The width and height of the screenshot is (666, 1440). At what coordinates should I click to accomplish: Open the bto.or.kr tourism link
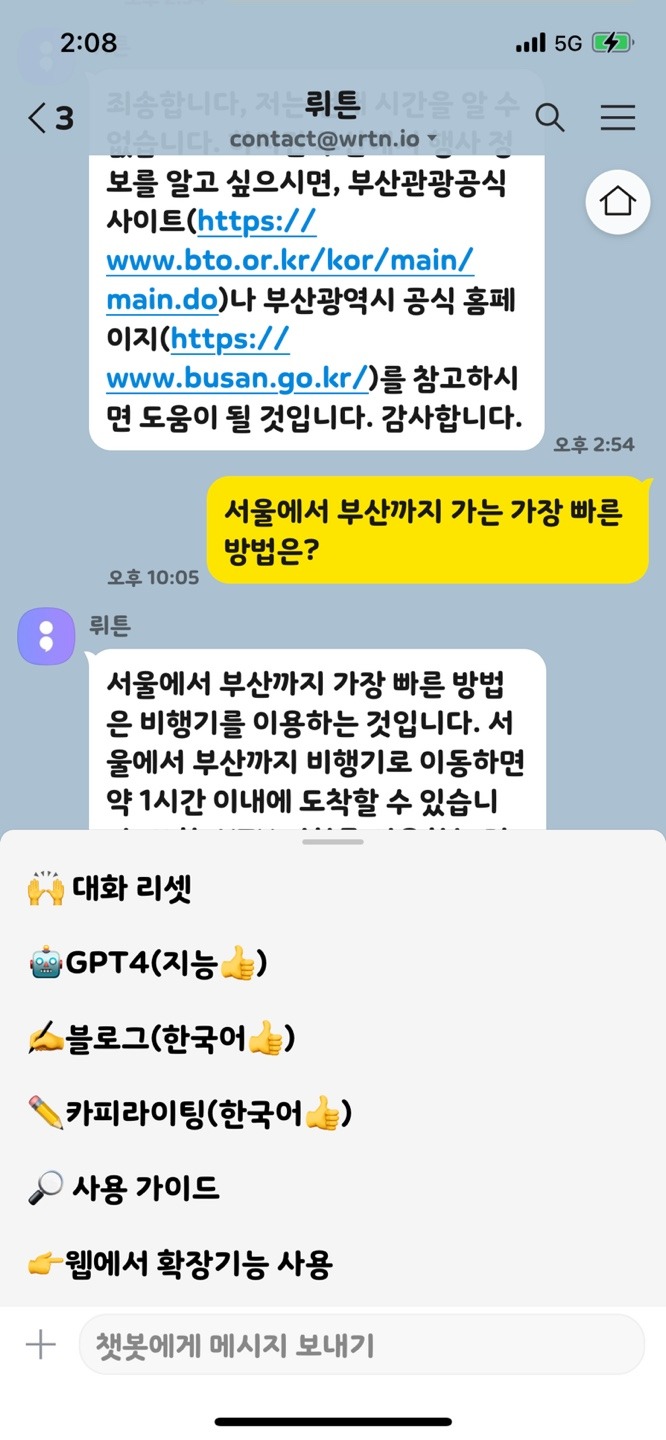[290, 262]
